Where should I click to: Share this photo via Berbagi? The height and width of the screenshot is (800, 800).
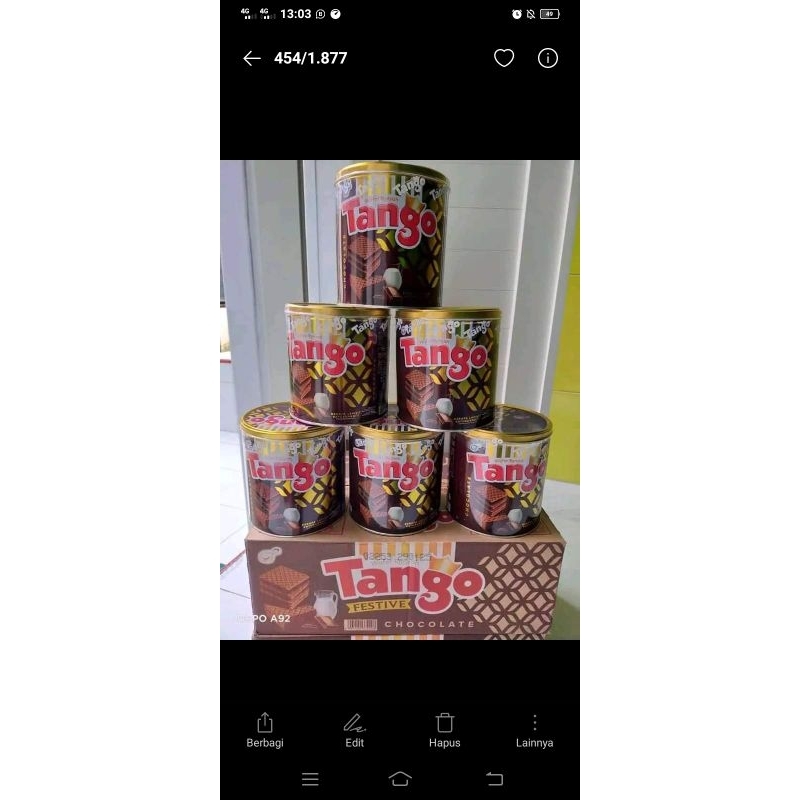pos(265,729)
